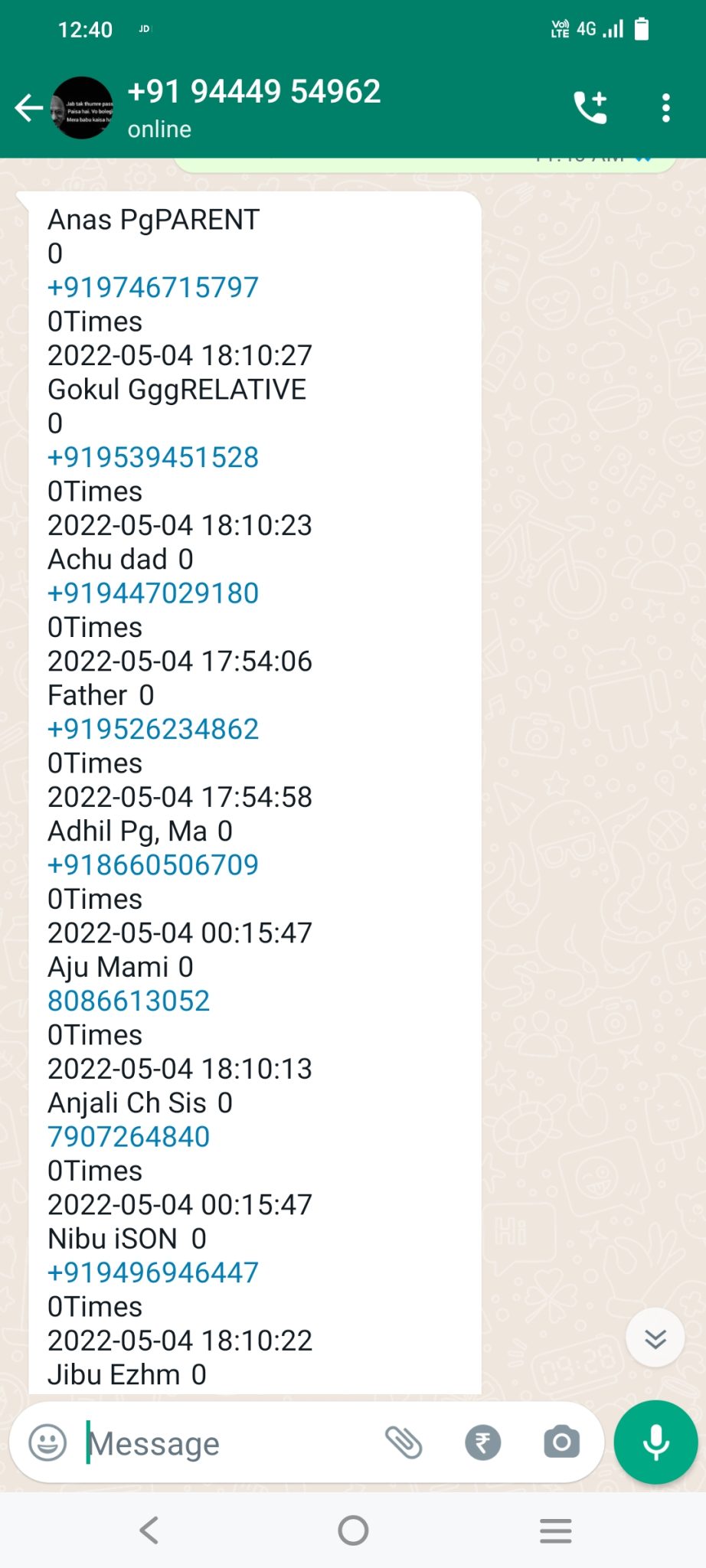Jump to the latest messages

click(655, 1338)
